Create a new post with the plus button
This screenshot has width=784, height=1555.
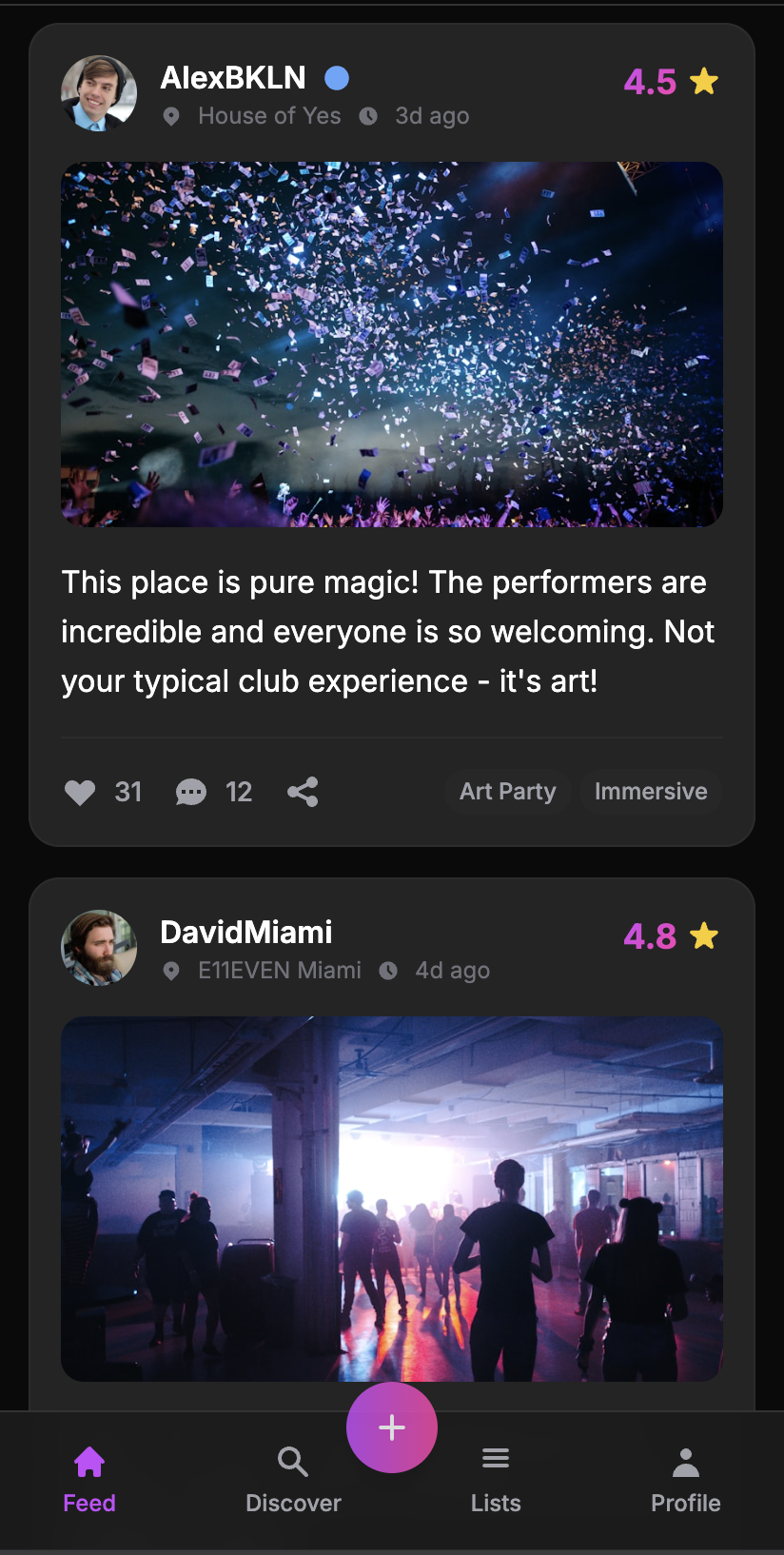click(x=392, y=1427)
